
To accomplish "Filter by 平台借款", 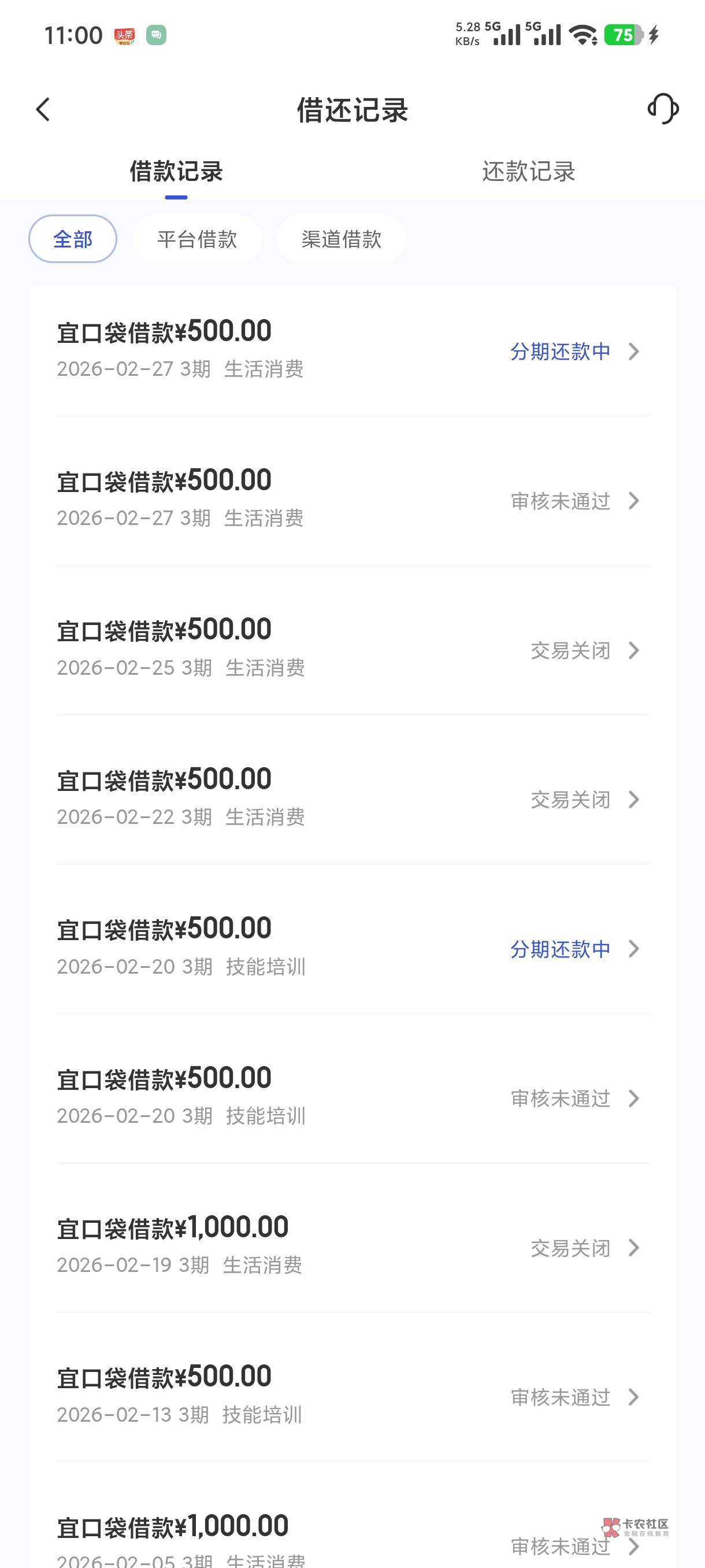I will click(197, 239).
